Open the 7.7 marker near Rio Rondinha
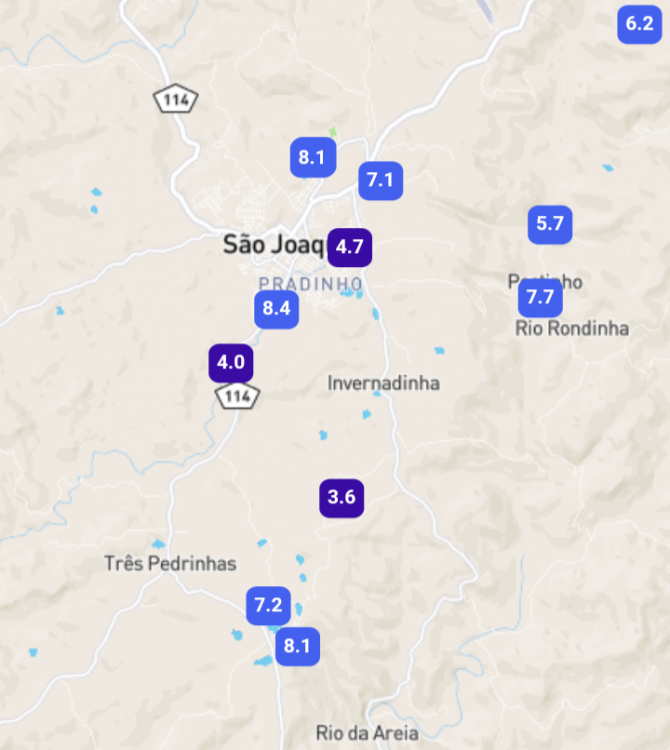 (540, 297)
